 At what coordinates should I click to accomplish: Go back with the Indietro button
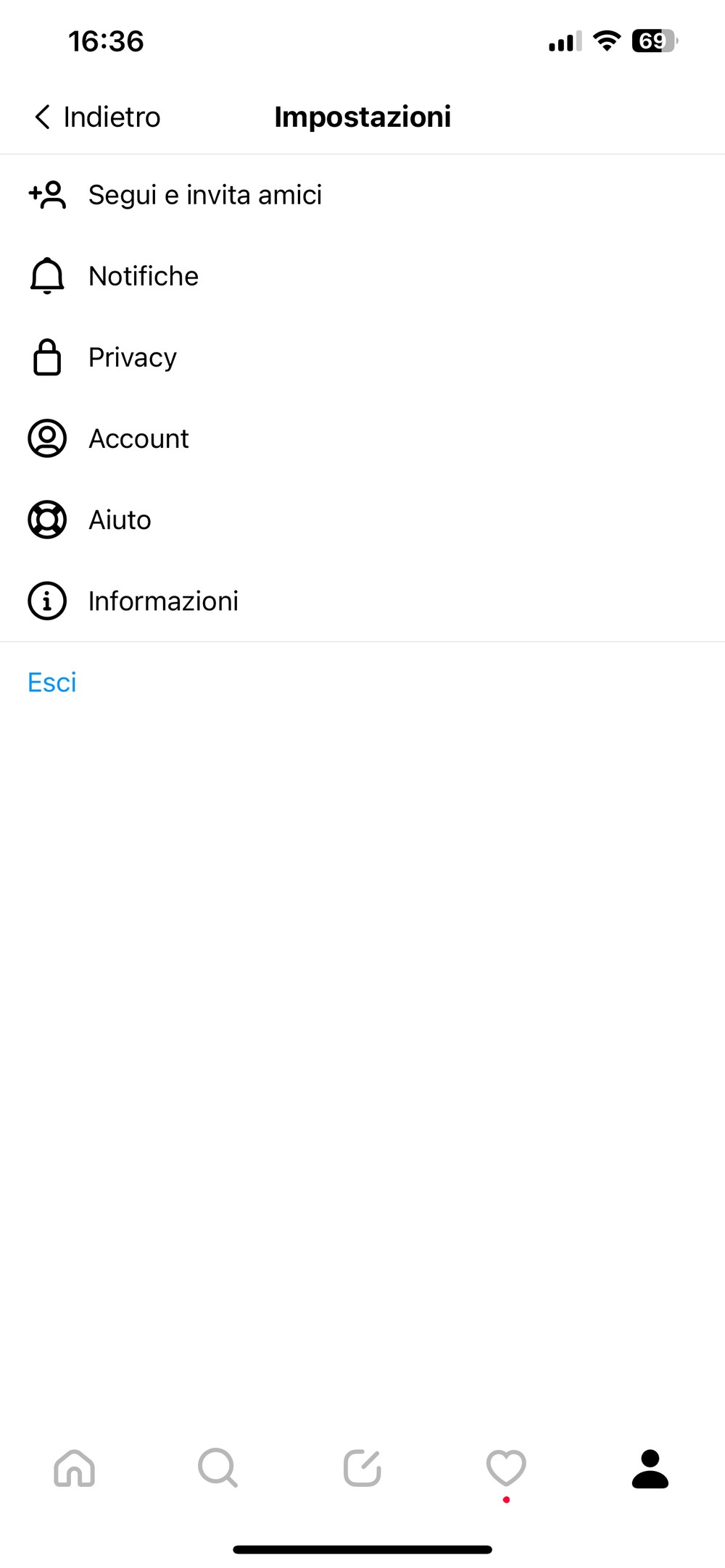[97, 117]
